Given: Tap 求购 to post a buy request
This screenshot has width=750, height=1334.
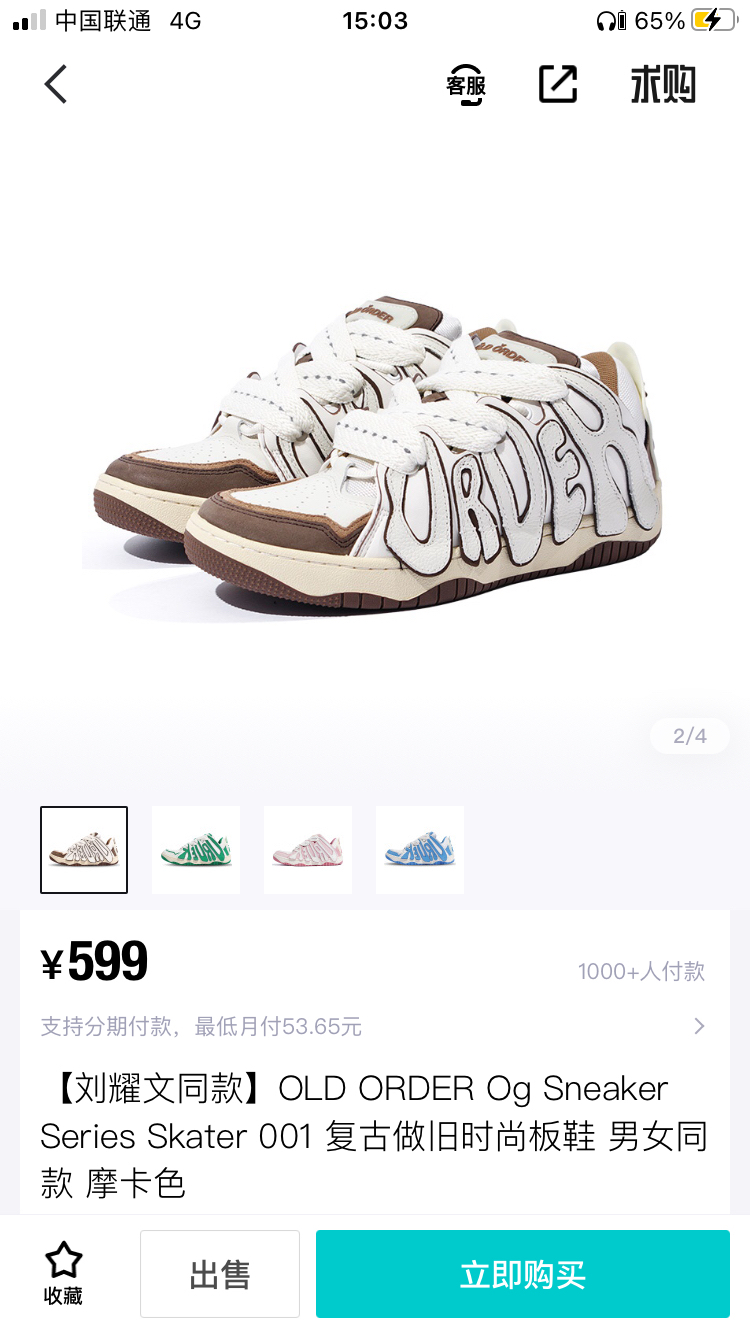Looking at the screenshot, I should pyautogui.click(x=662, y=85).
